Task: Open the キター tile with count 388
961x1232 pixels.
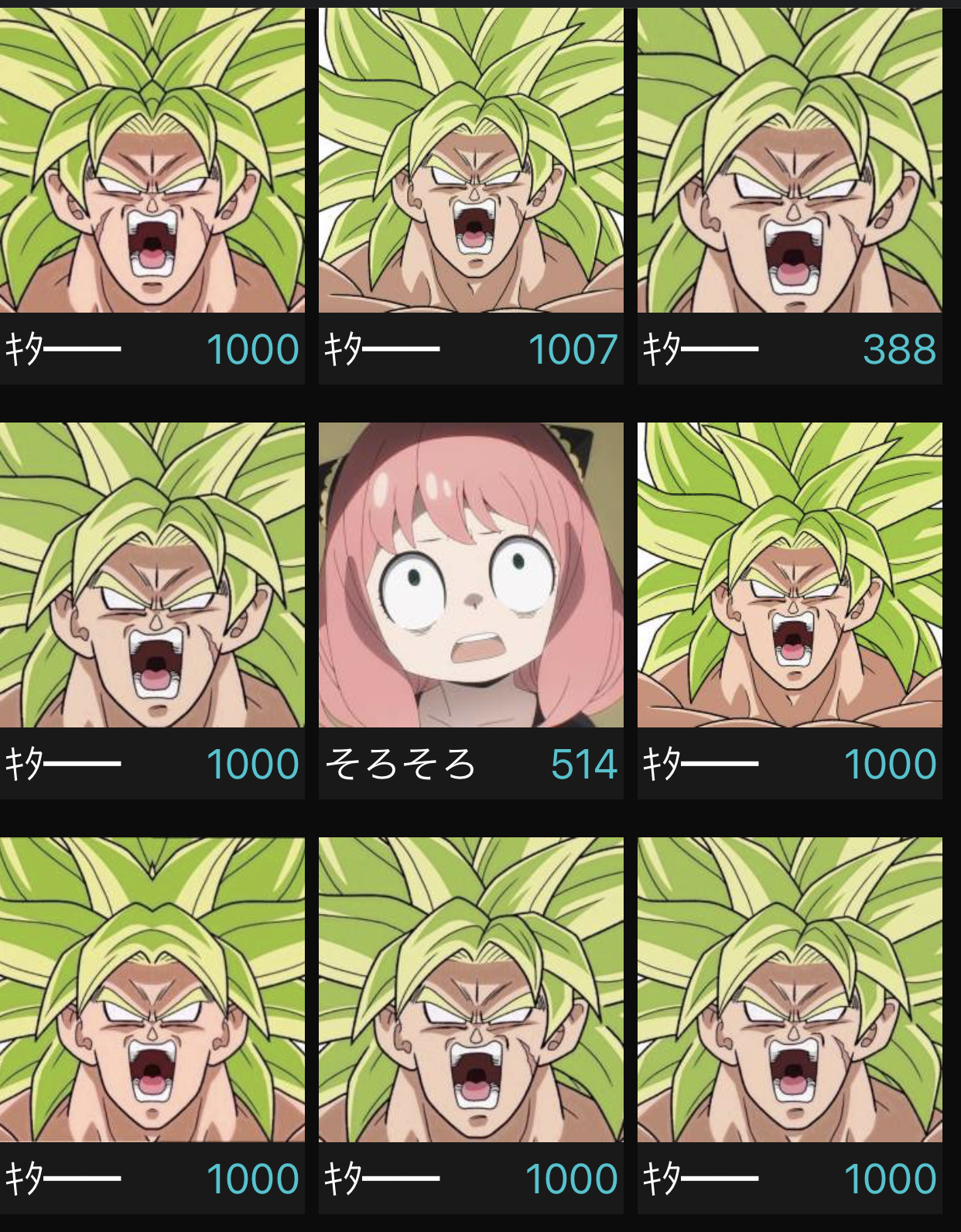Action: pyautogui.click(x=789, y=196)
